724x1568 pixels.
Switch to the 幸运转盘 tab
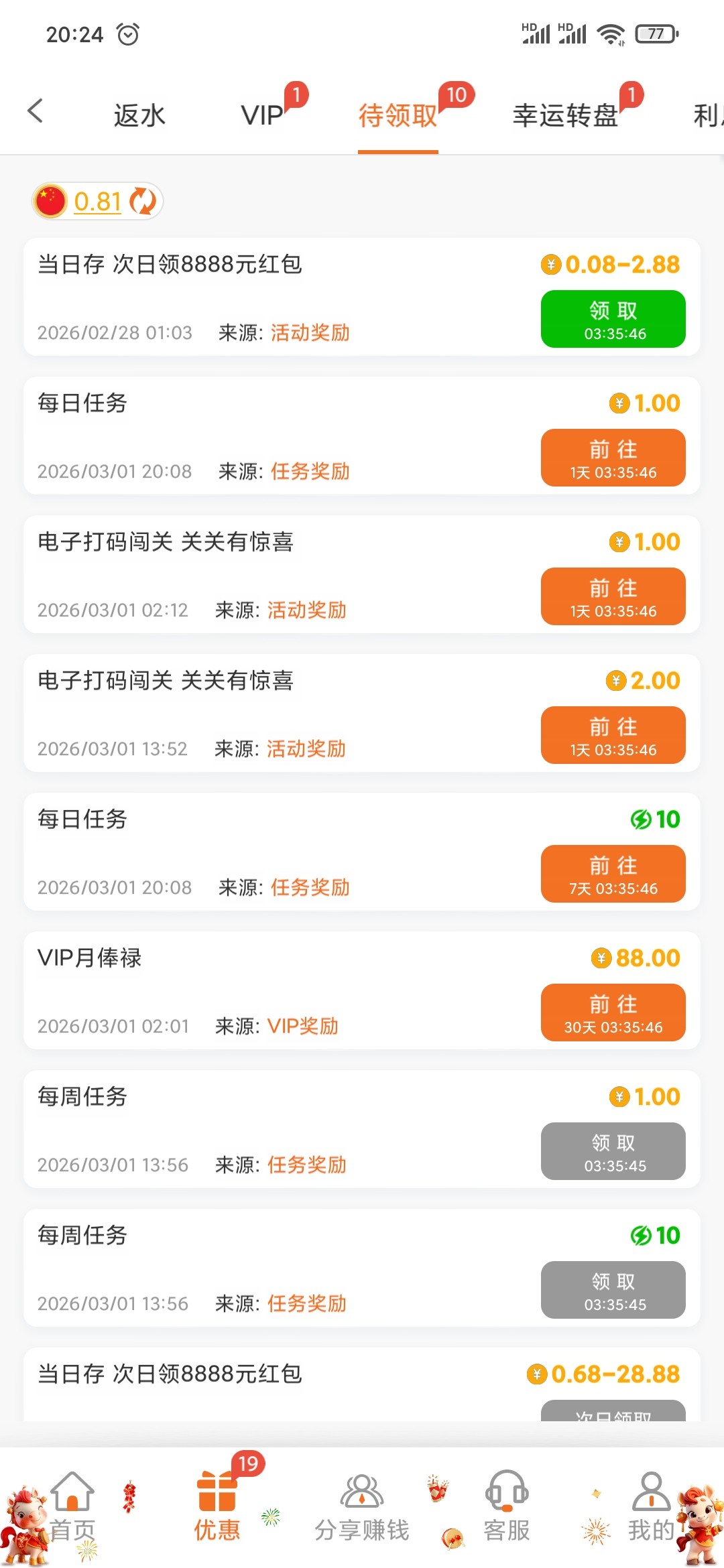coord(565,115)
